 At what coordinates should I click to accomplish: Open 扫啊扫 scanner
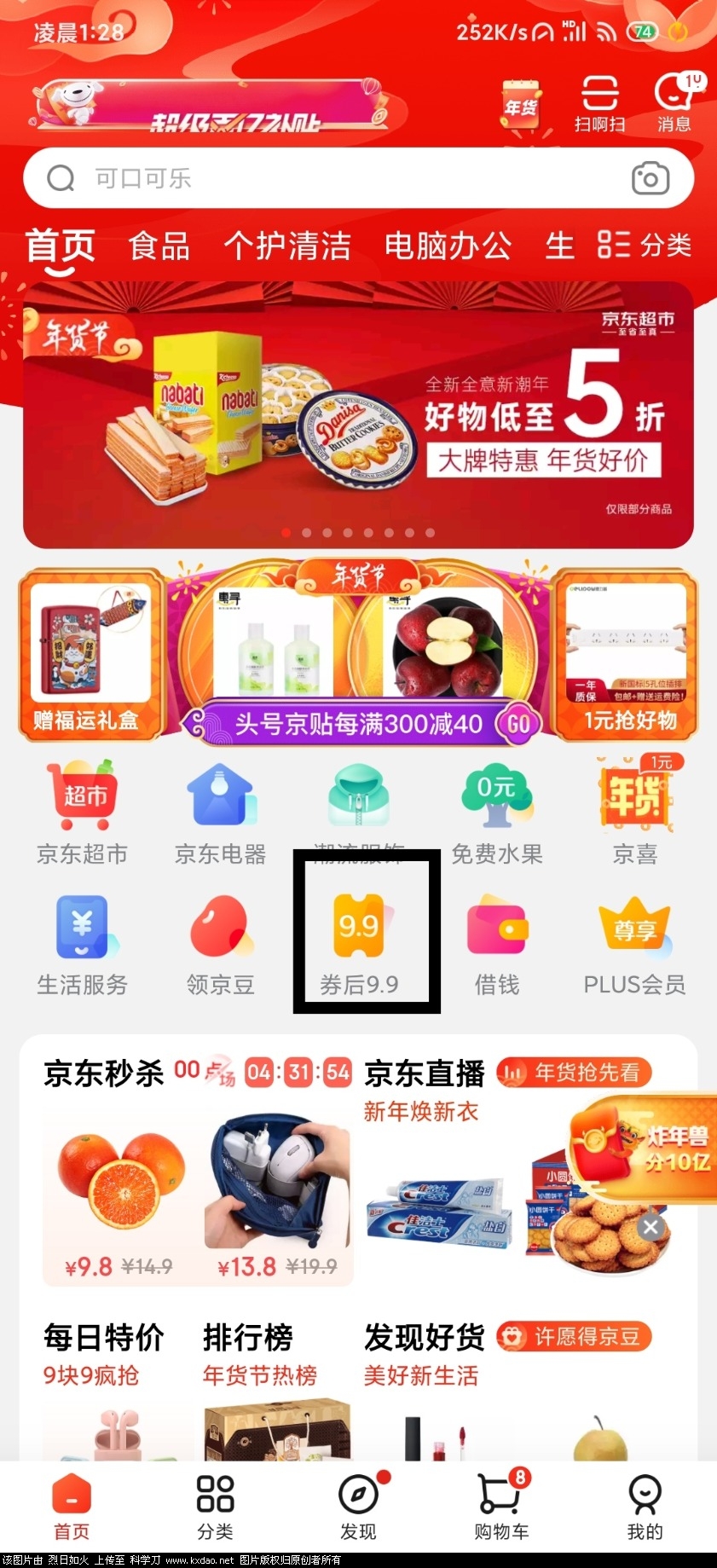pyautogui.click(x=599, y=104)
